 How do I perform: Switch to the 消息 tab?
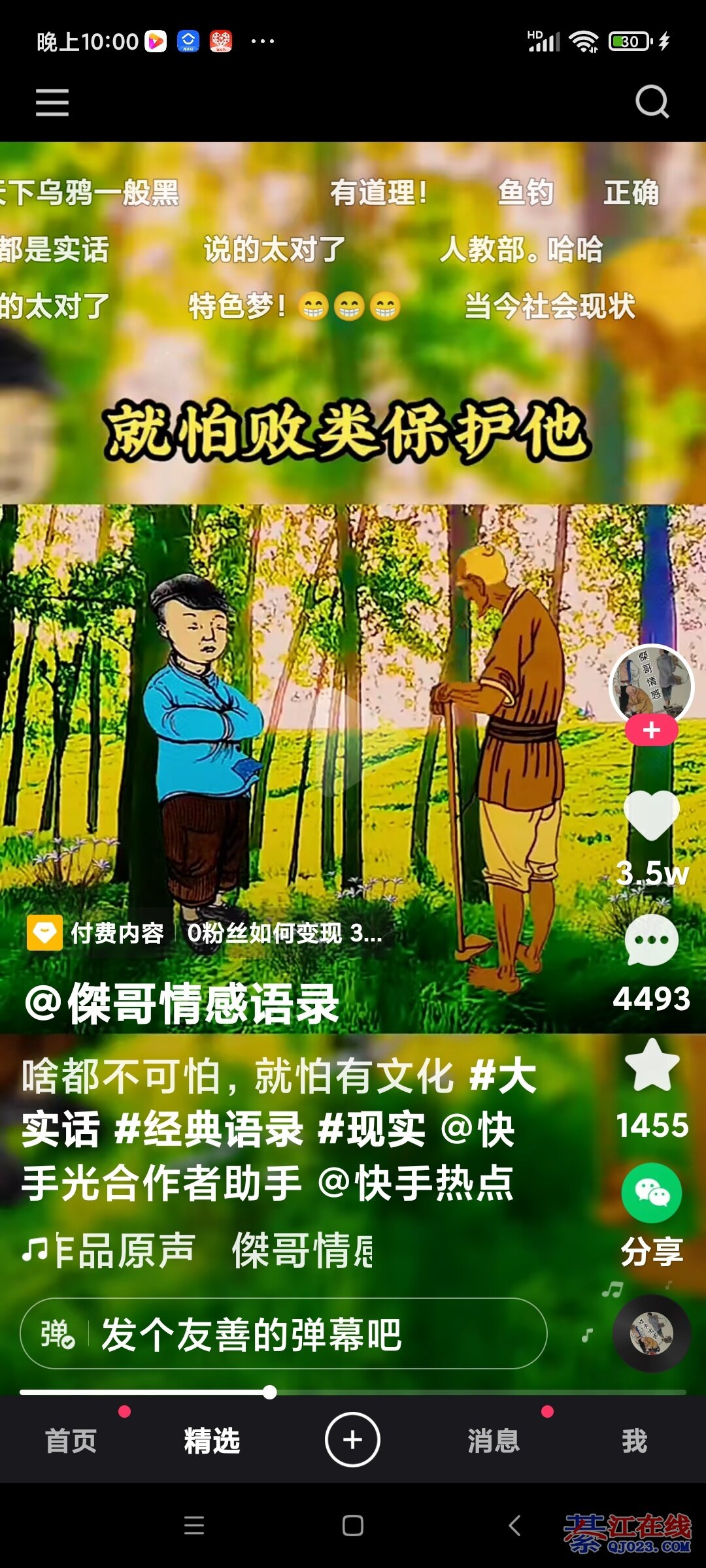click(x=494, y=1441)
